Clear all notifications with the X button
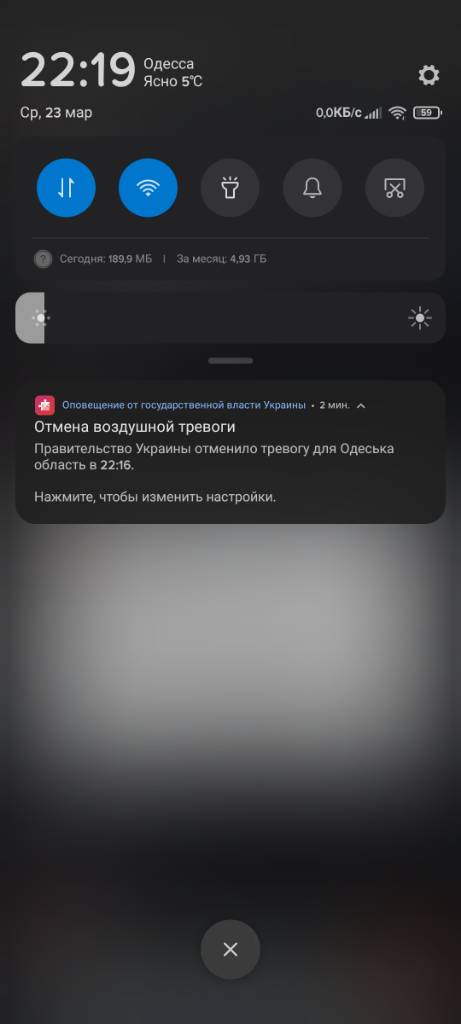The image size is (461, 1024). 230,950
